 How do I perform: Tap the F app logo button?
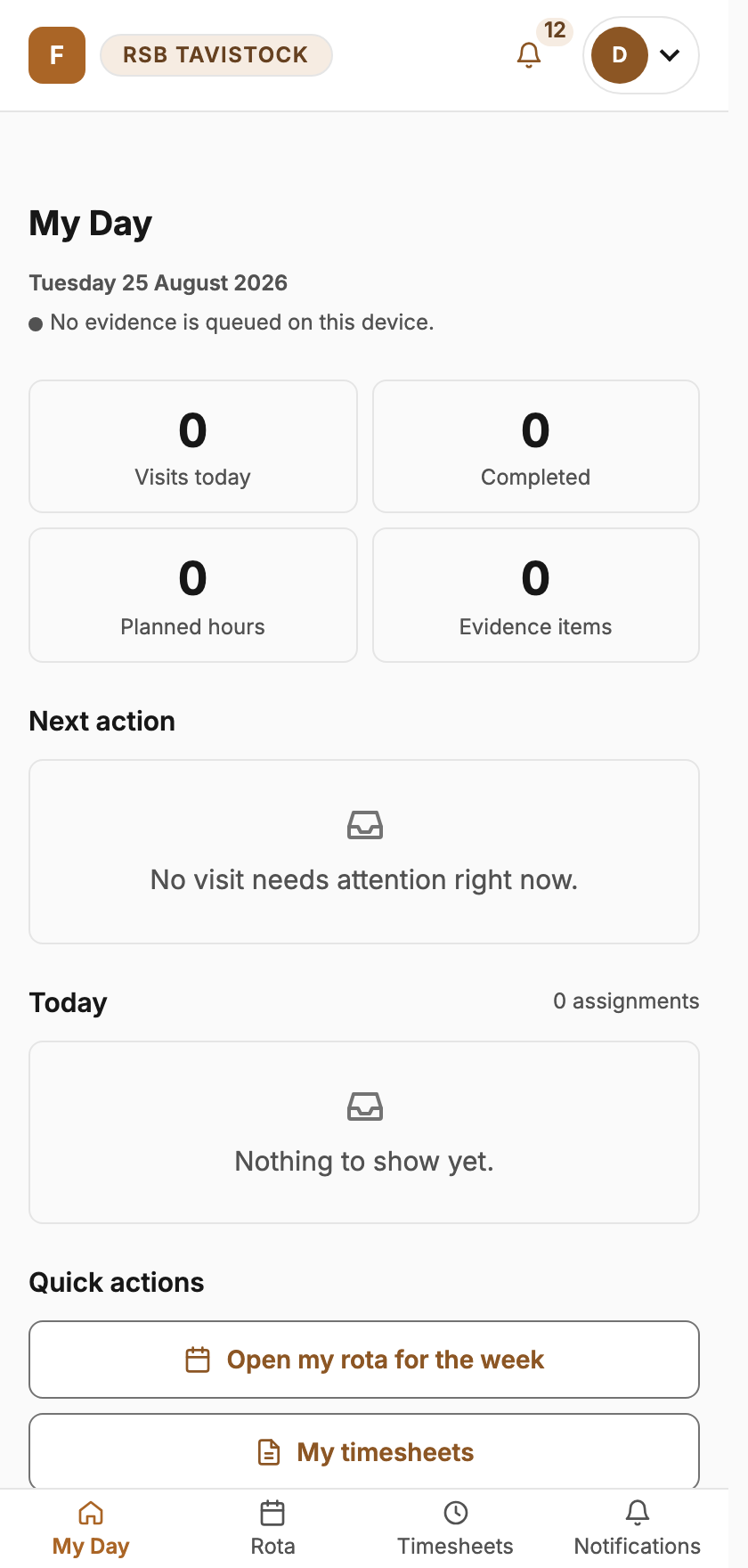[57, 55]
